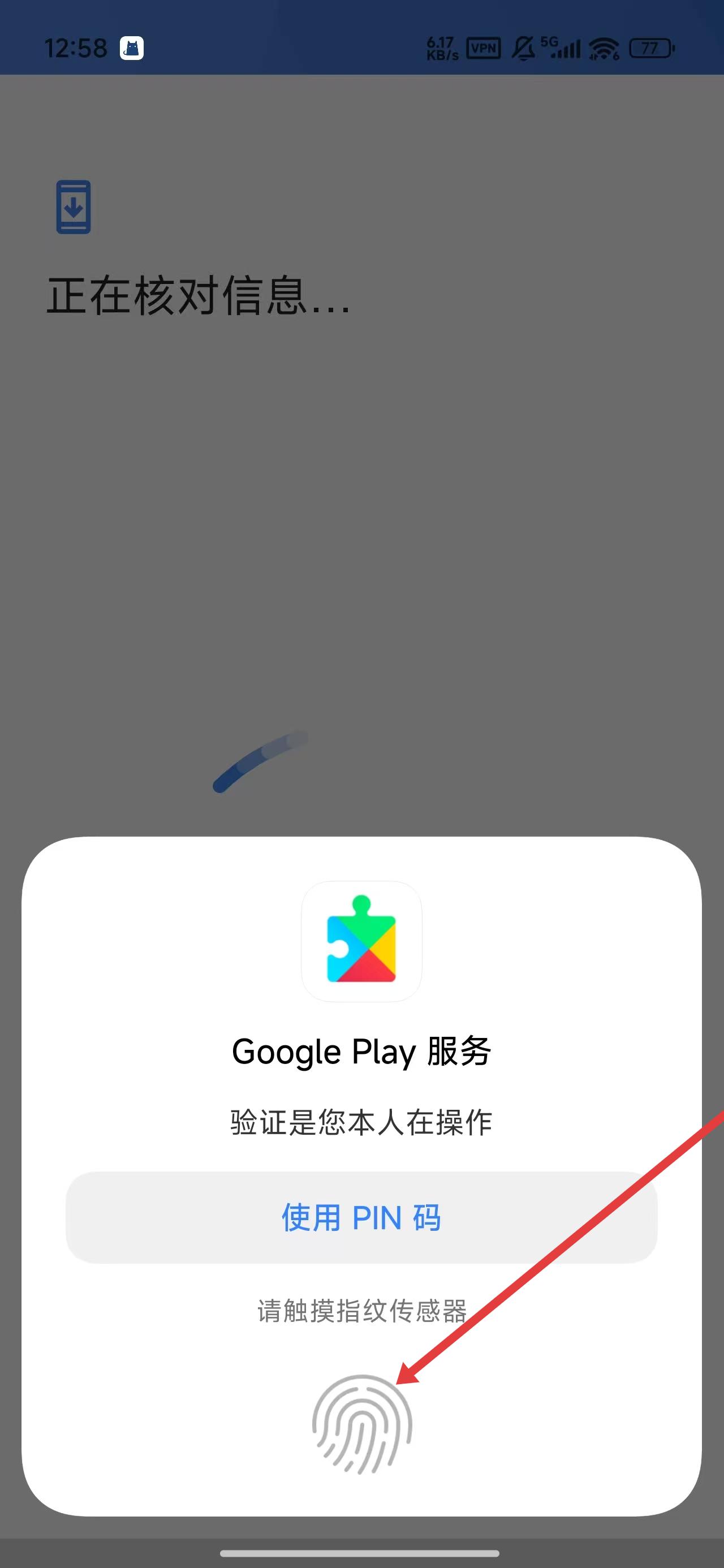Choose 使用 PIN 码 to verify instead
The width and height of the screenshot is (724, 1568).
pyautogui.click(x=361, y=1217)
